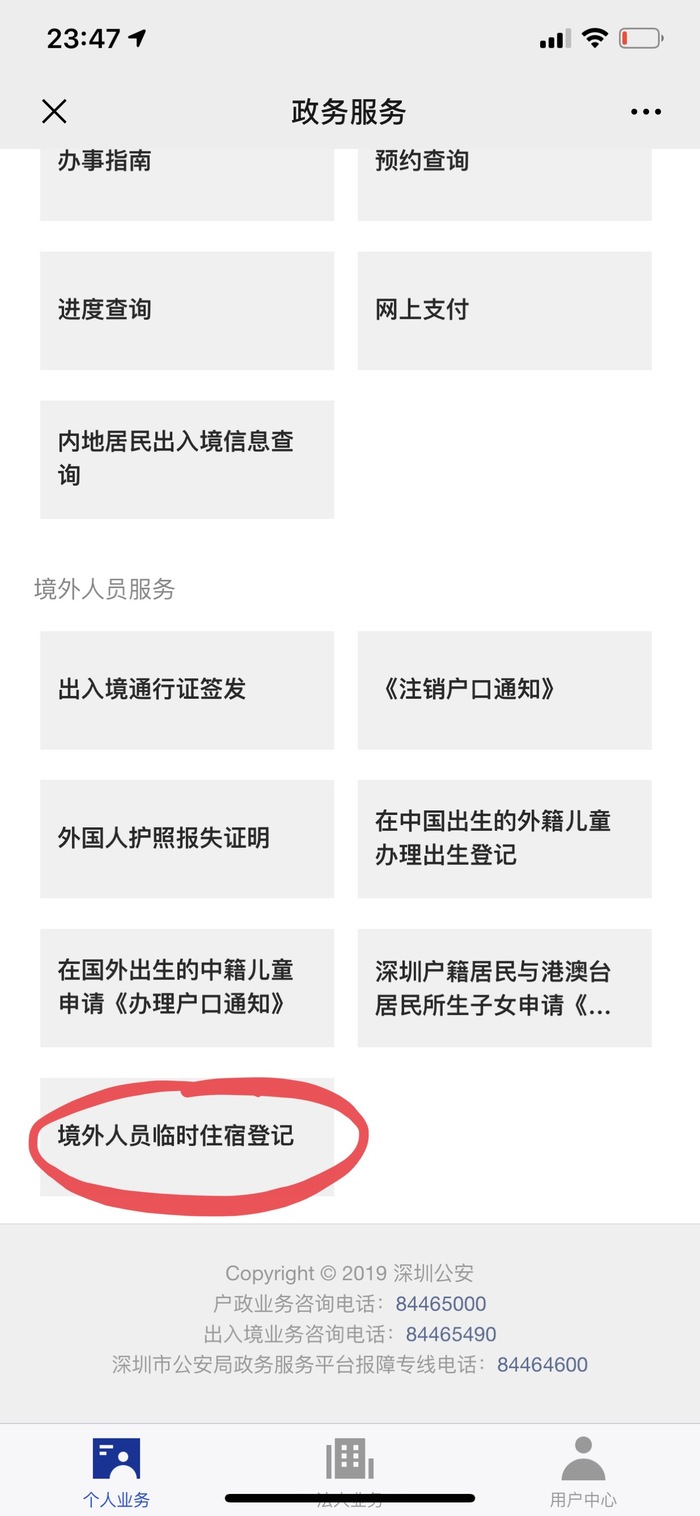The image size is (700, 1516).
Task: Dial 平台保障专线 84464600
Action: pyautogui.click(x=542, y=1365)
